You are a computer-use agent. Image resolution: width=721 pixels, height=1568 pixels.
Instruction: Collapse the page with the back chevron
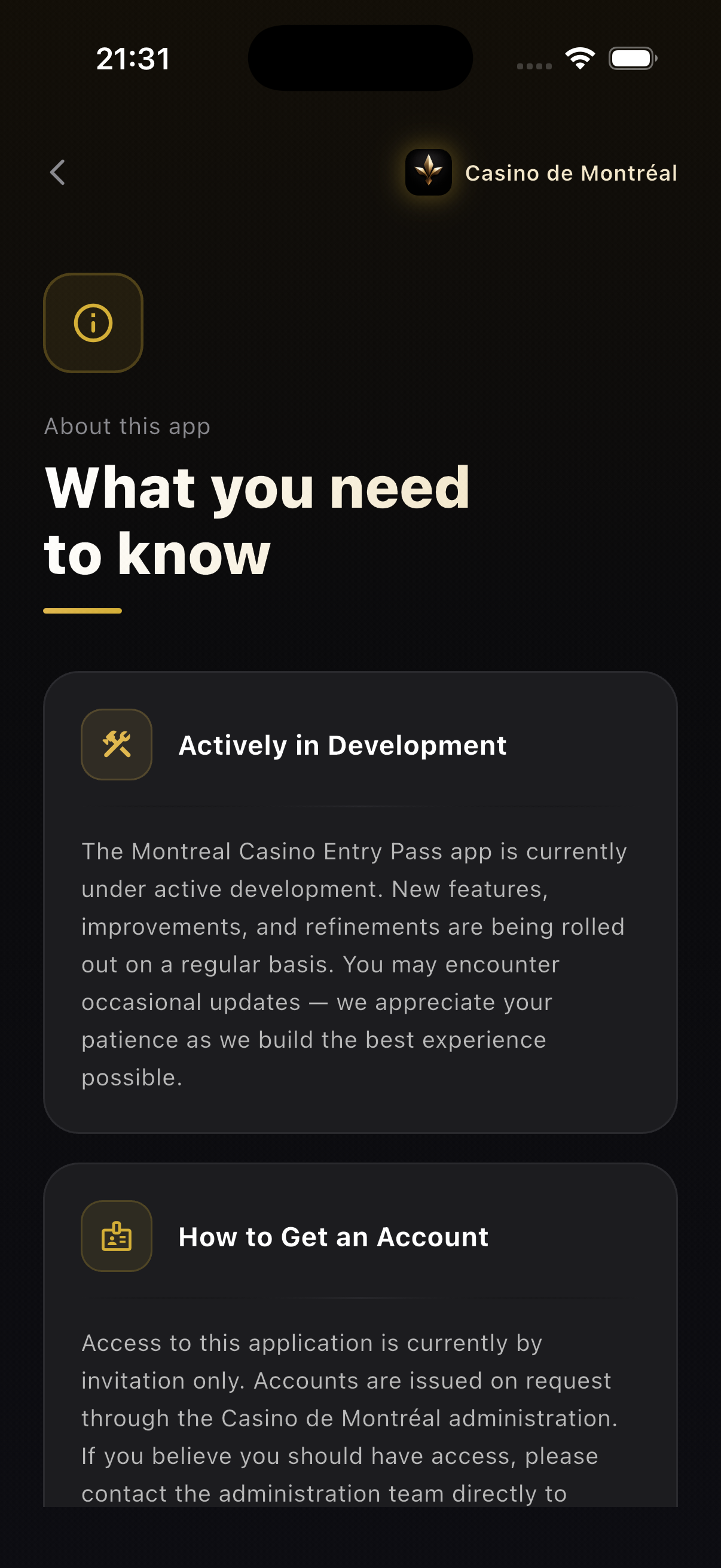pyautogui.click(x=58, y=173)
